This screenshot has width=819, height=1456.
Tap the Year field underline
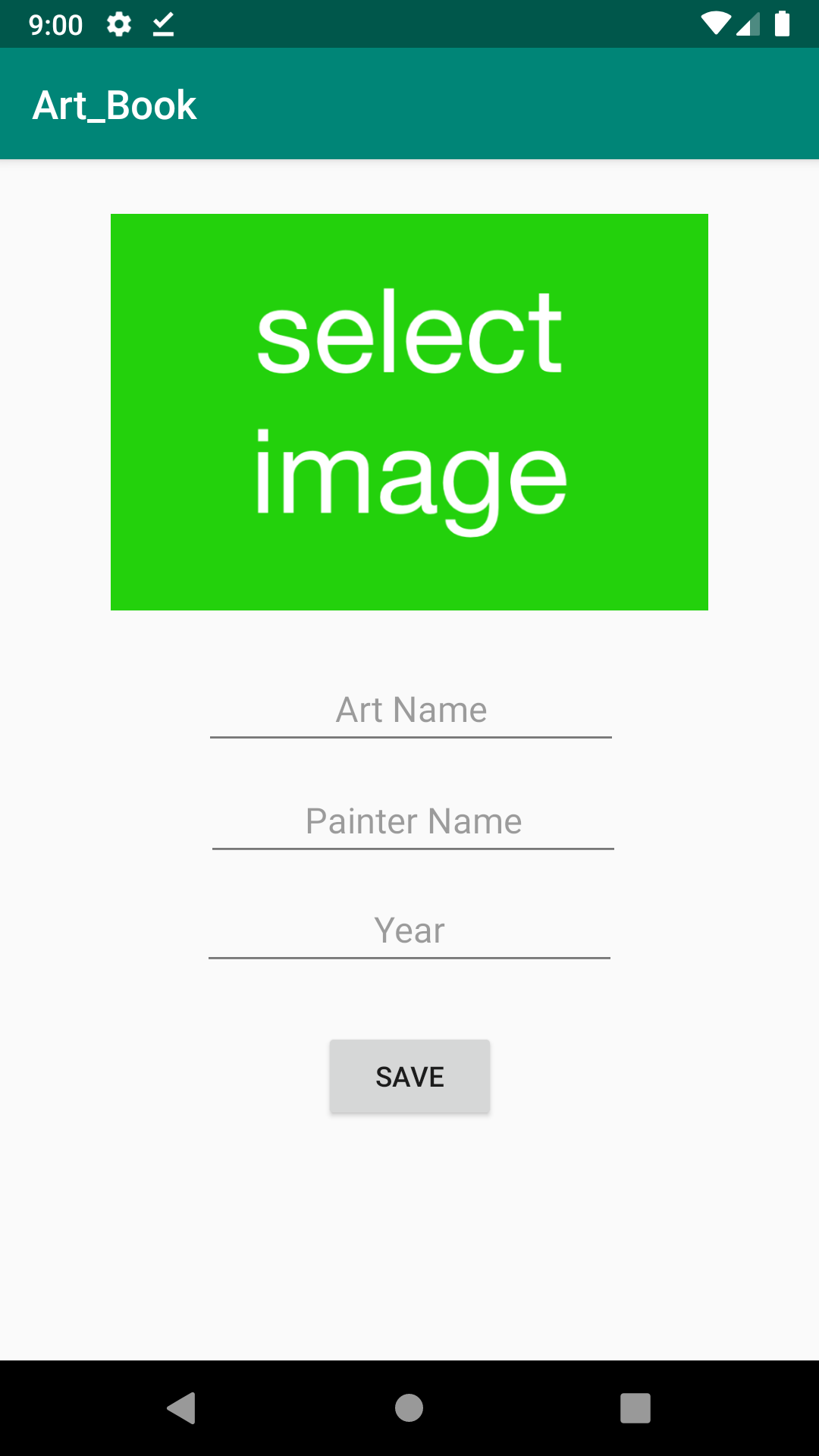click(x=409, y=959)
